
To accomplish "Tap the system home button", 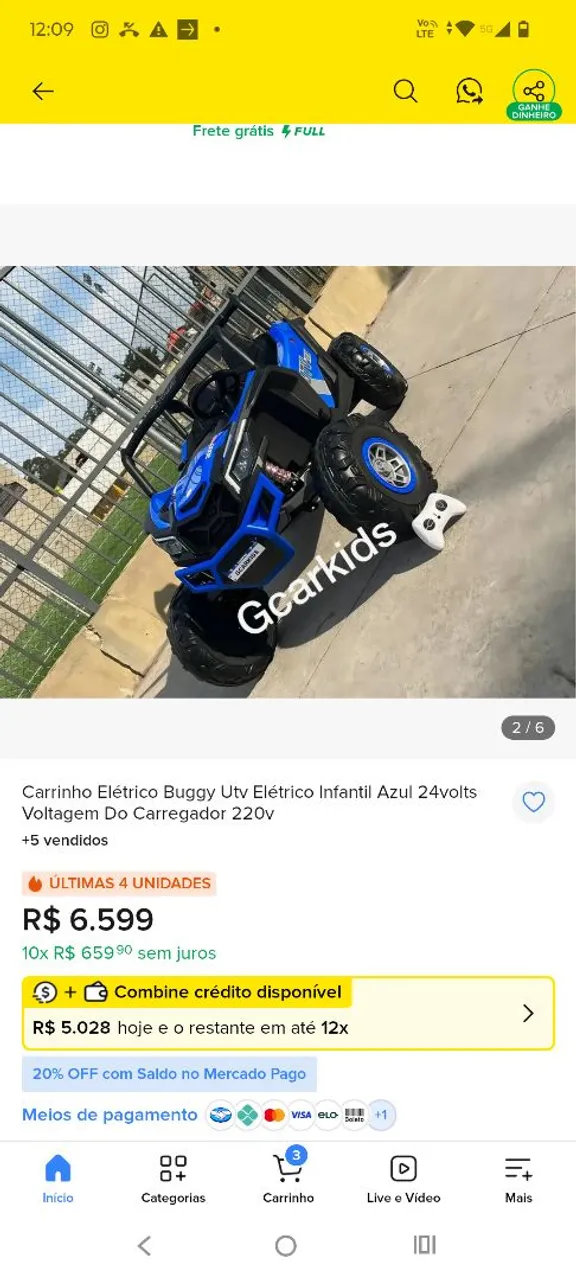I will pyautogui.click(x=286, y=1245).
